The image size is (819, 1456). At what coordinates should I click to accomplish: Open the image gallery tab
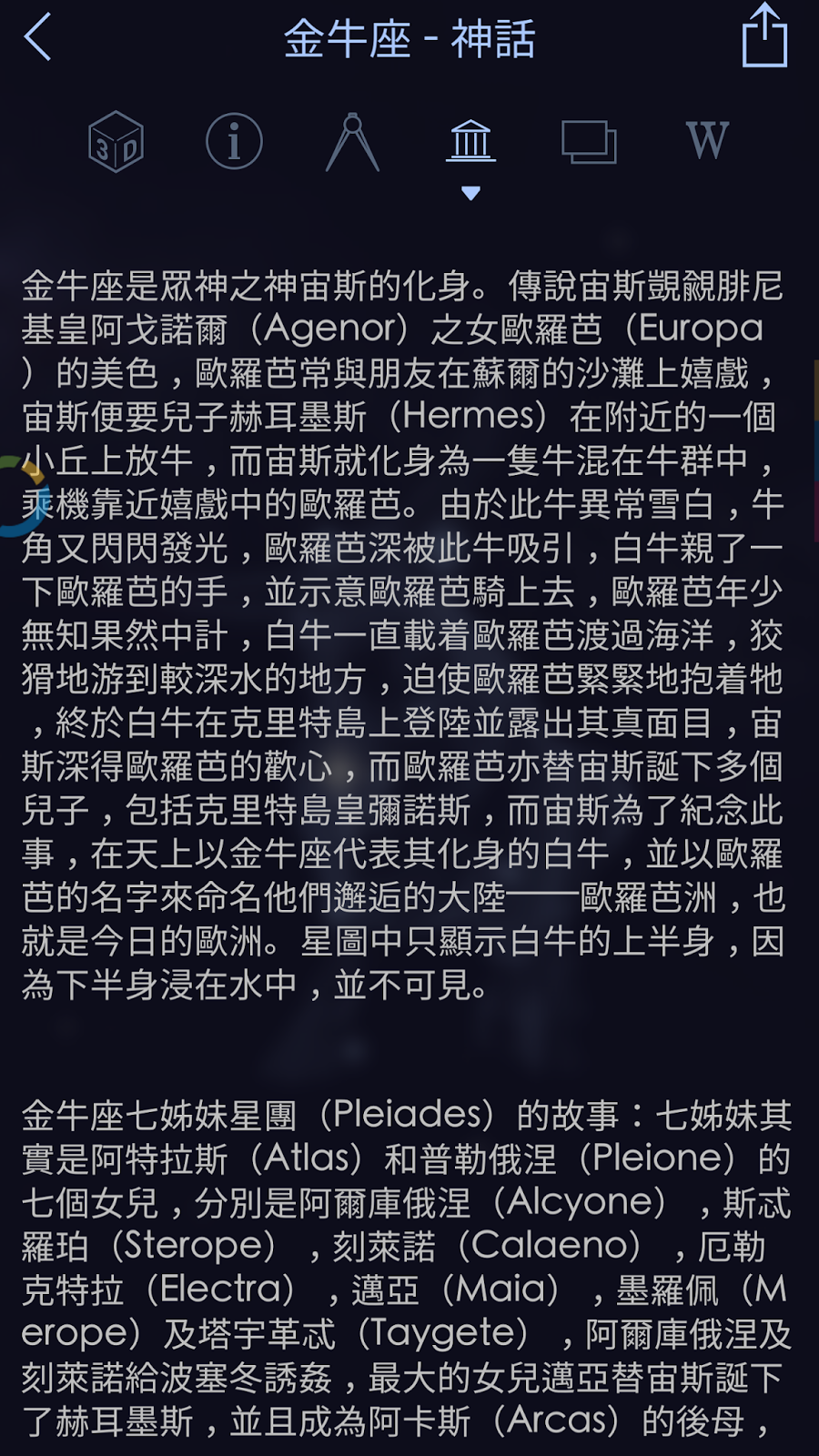coord(589,142)
